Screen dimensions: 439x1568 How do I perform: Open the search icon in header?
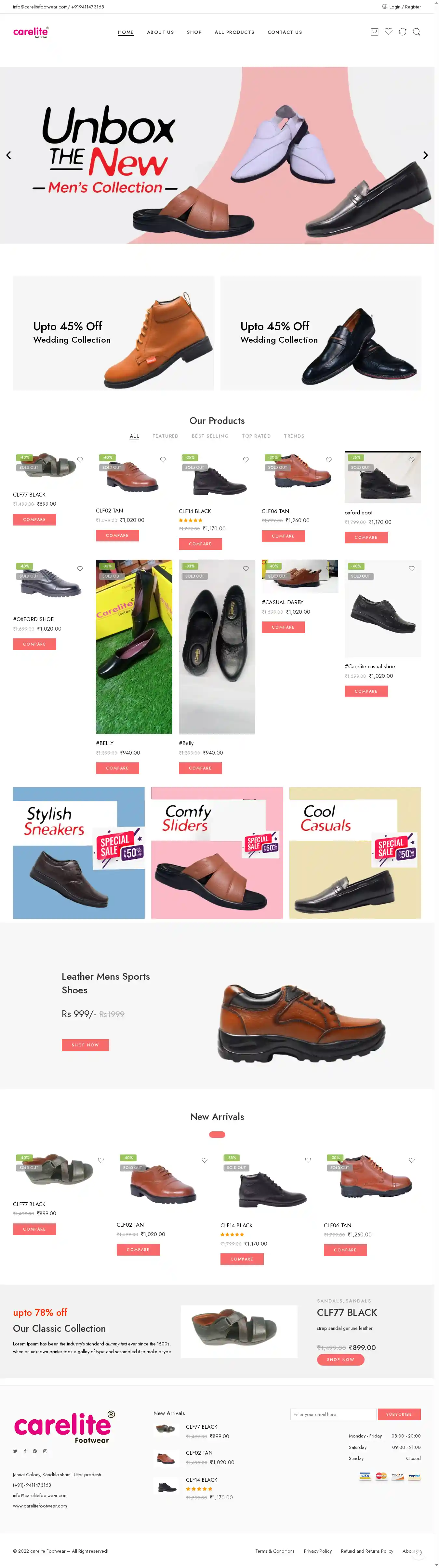417,32
